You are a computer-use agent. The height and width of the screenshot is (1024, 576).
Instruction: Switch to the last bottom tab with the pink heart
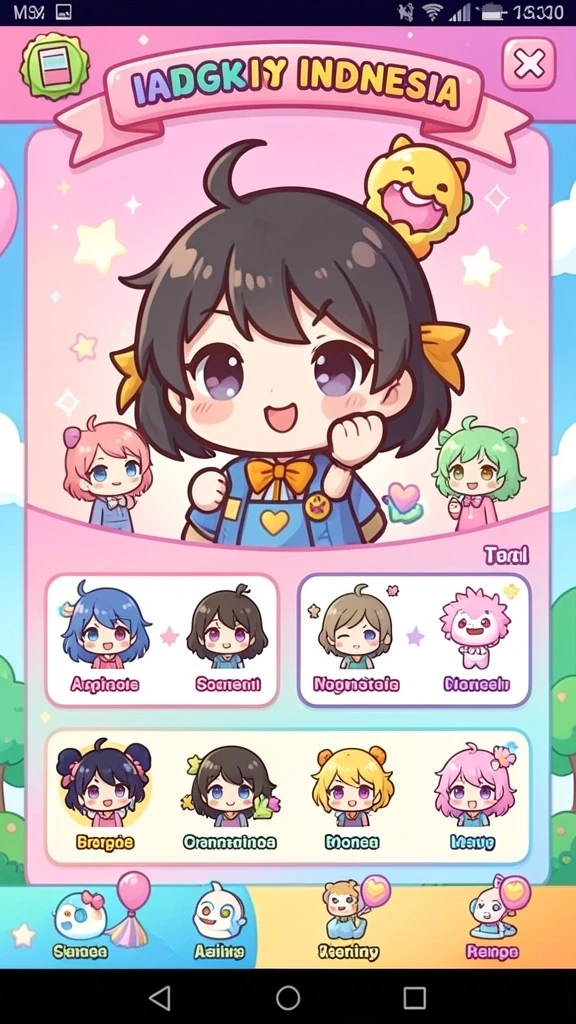pos(492,923)
